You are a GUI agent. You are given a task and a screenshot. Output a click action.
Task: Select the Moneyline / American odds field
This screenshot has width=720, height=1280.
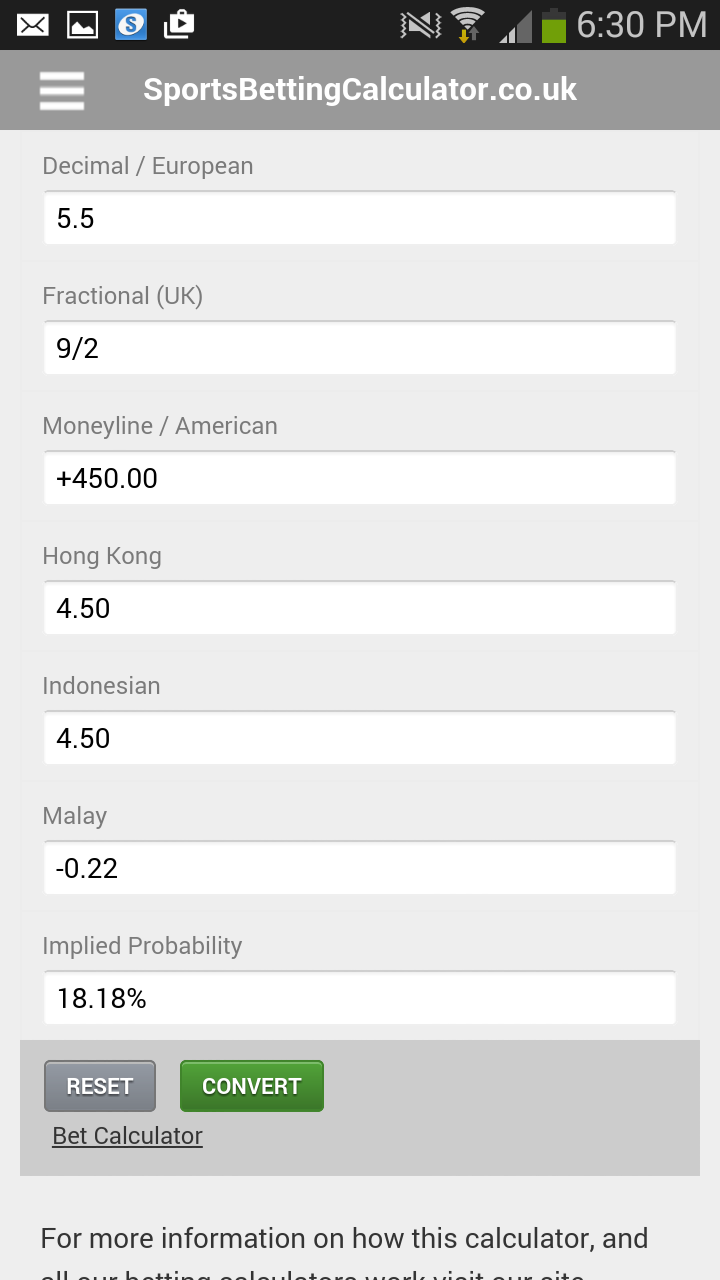(x=360, y=478)
